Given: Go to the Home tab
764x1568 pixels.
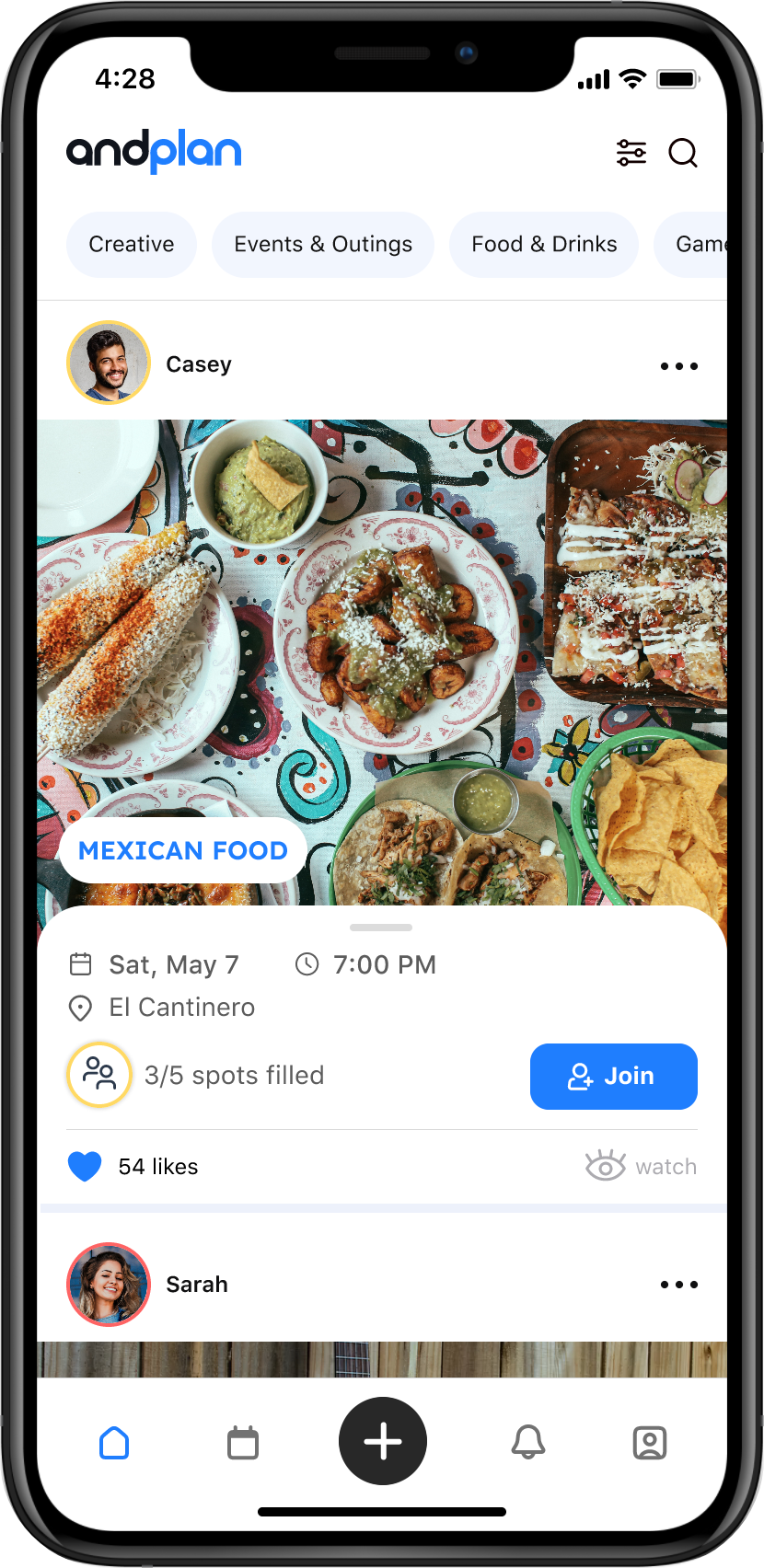Looking at the screenshot, I should [114, 1443].
